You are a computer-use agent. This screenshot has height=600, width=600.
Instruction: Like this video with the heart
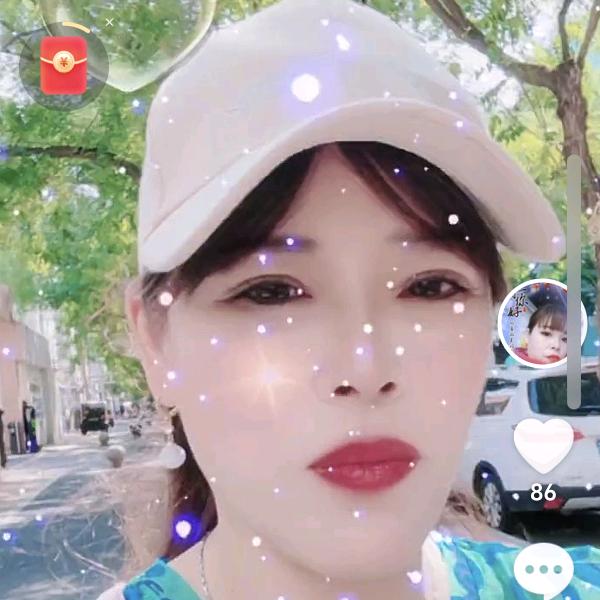(543, 445)
